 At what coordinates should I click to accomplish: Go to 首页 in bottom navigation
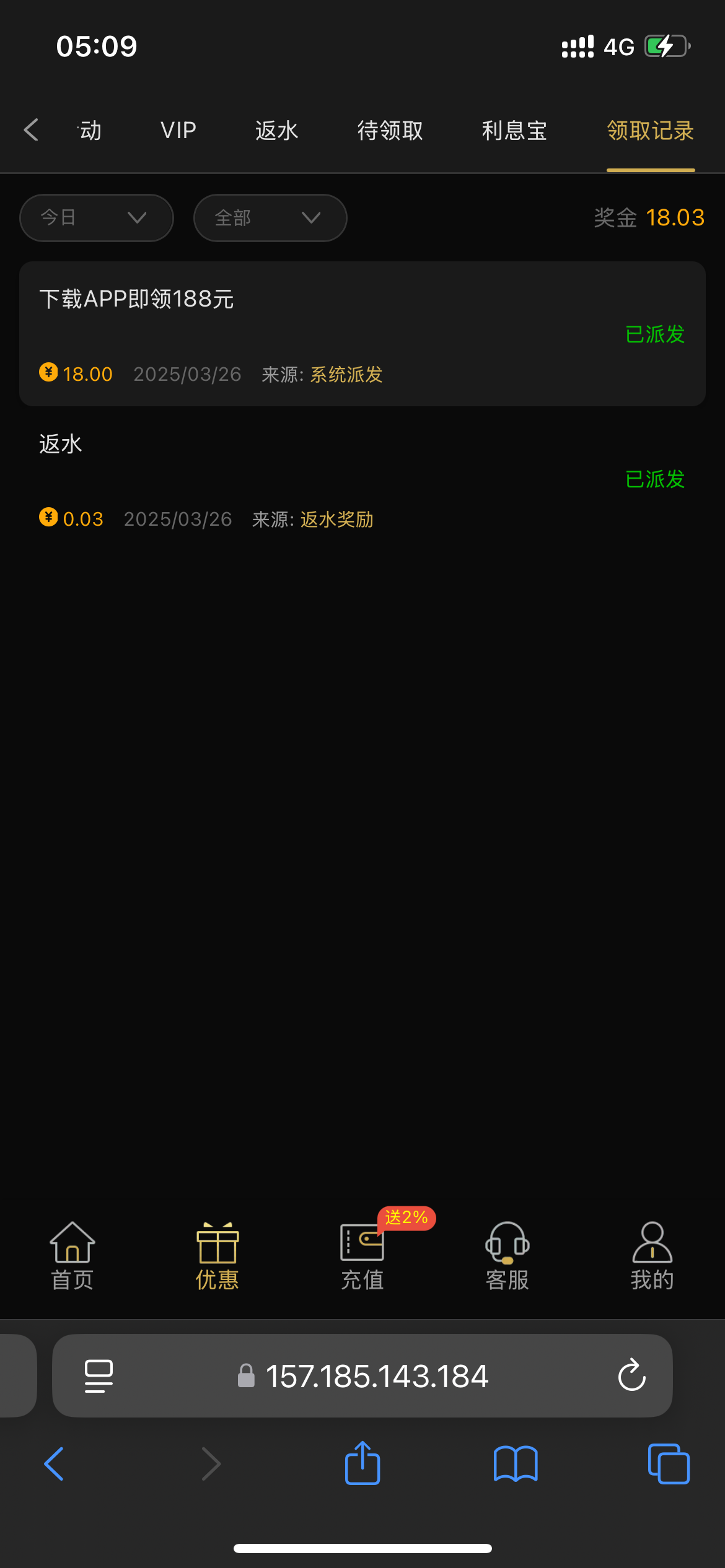click(x=72, y=1256)
